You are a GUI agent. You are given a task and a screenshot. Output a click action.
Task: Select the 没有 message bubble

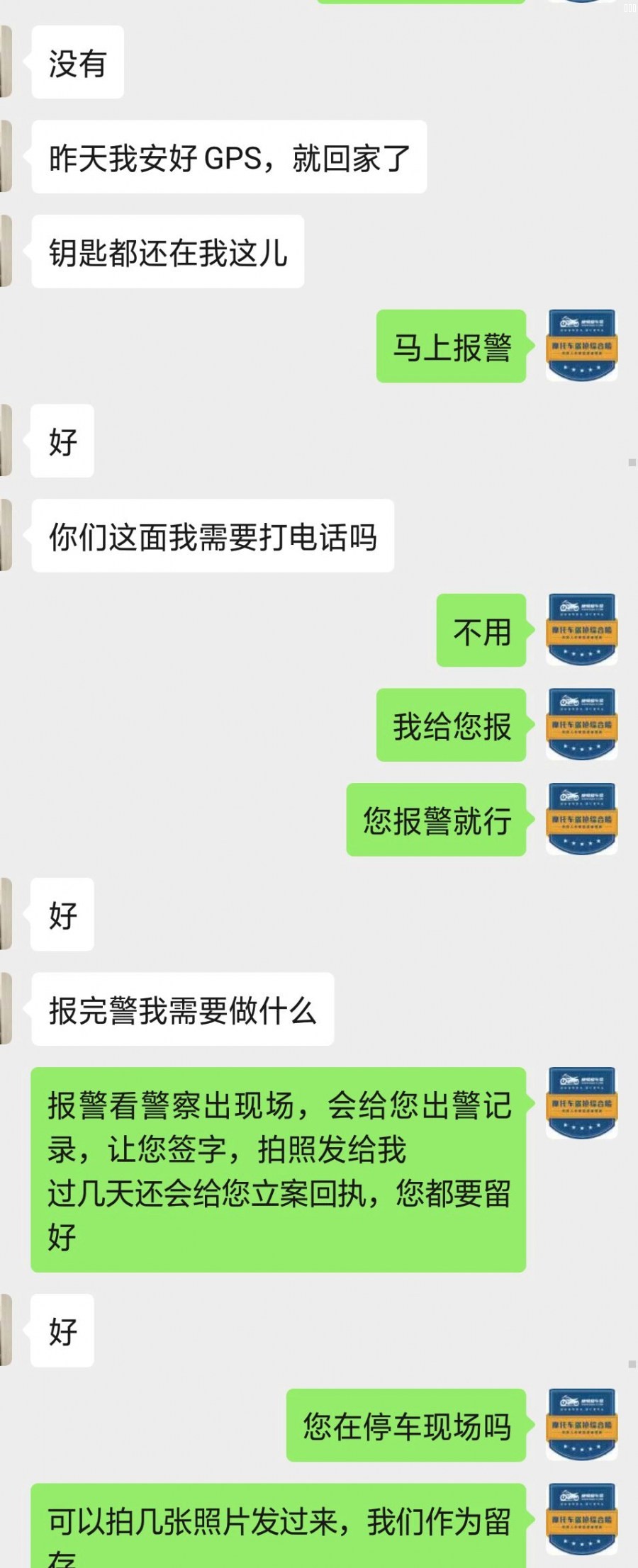[x=77, y=62]
